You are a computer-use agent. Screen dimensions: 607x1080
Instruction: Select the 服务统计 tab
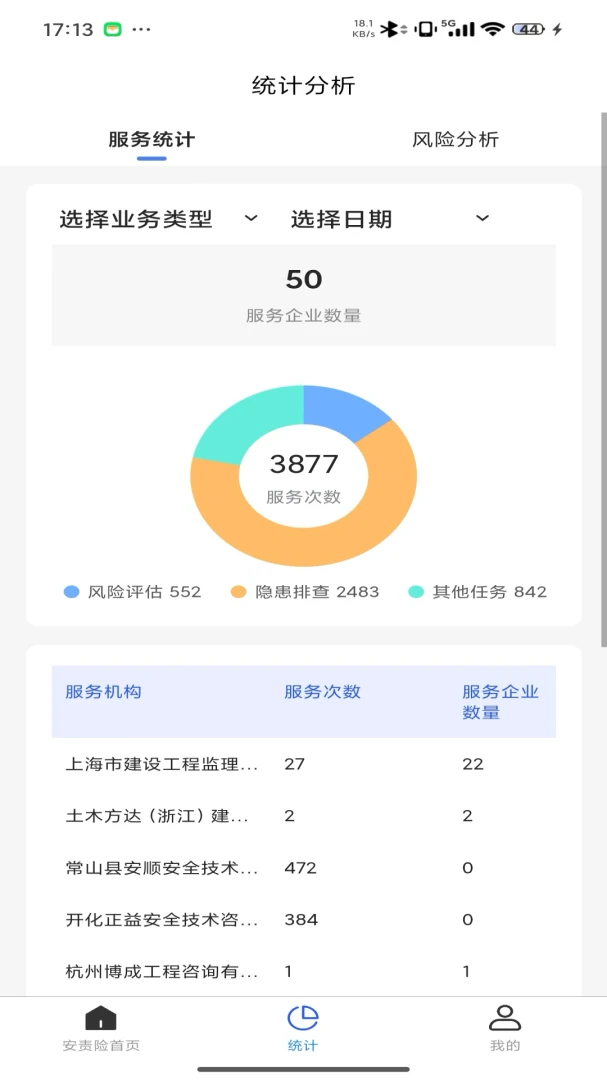[152, 139]
